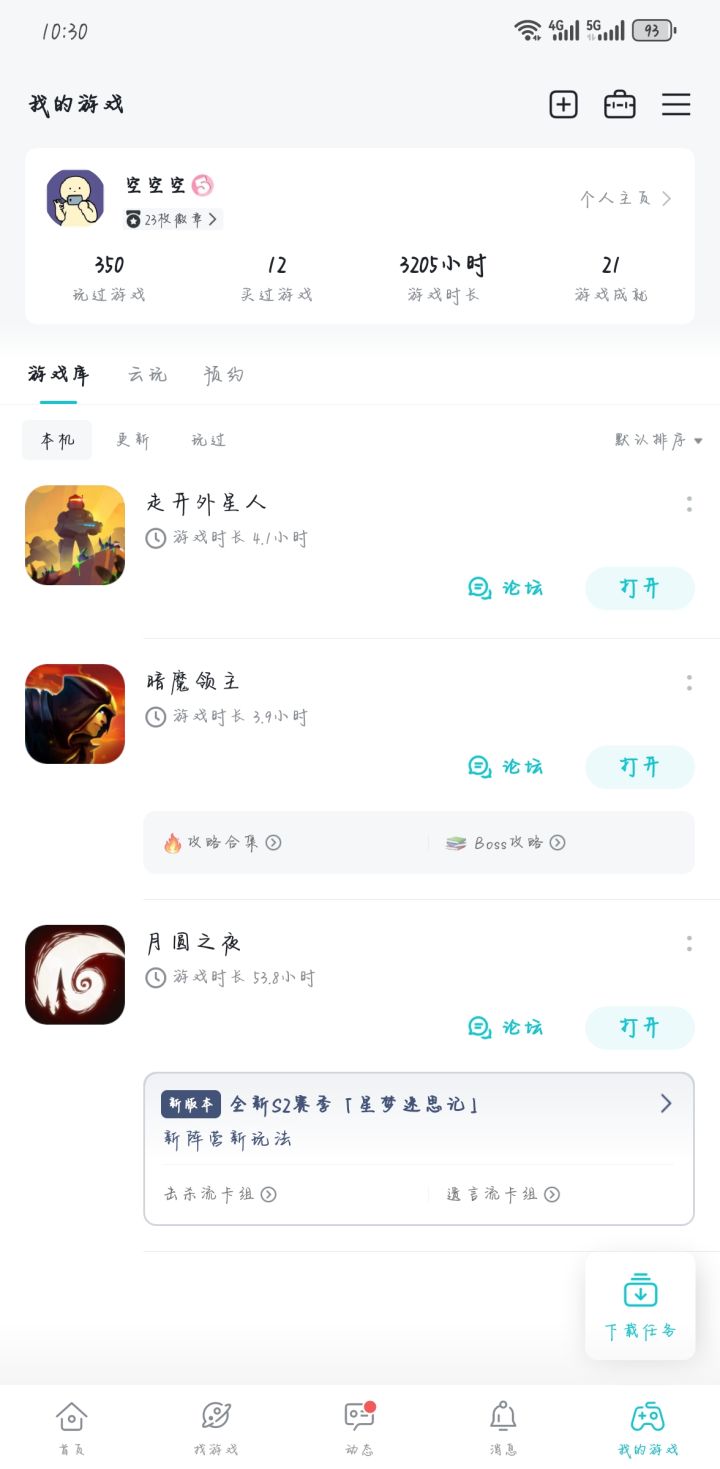Open the hamburger menu

[x=676, y=104]
